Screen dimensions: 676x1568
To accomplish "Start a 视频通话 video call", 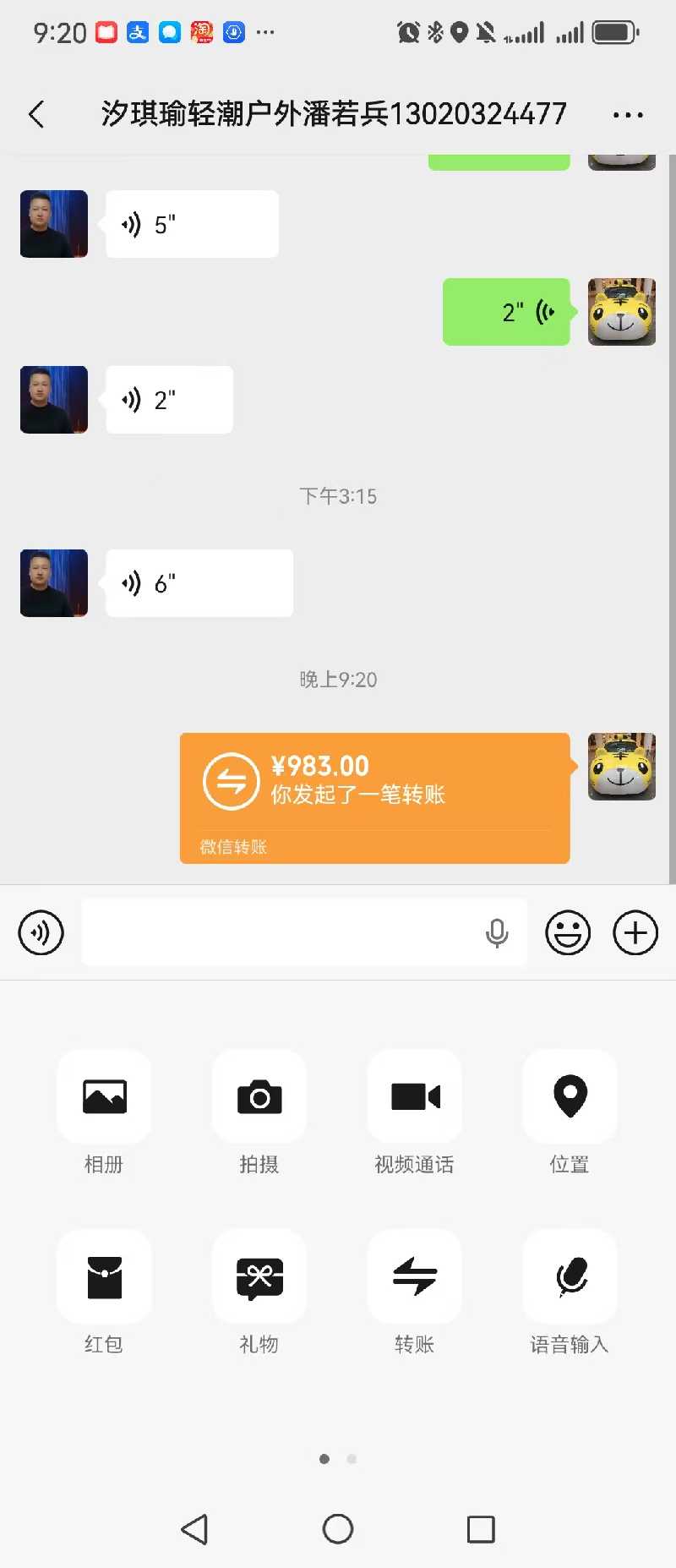I will pos(415,1097).
